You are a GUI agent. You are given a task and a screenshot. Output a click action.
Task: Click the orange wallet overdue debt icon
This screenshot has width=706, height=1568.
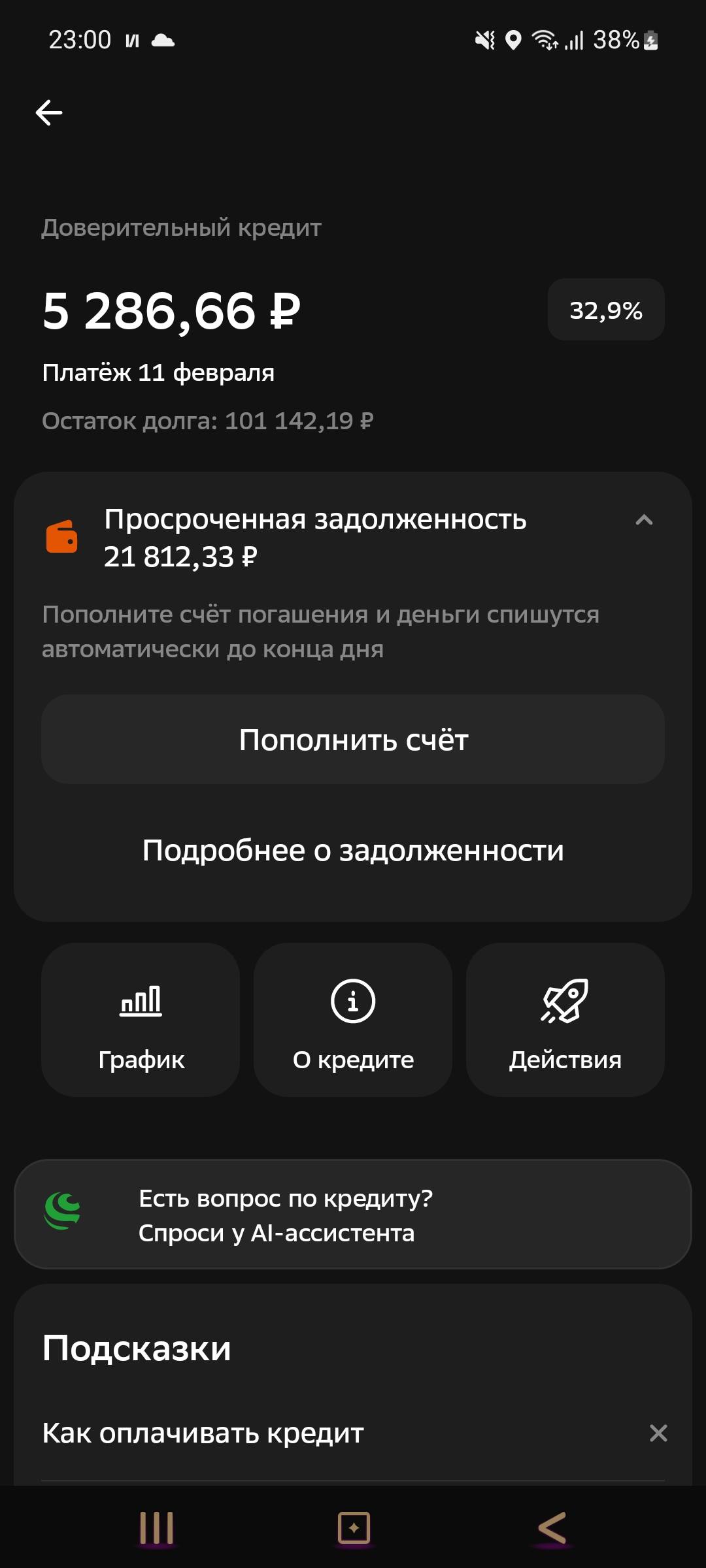[x=63, y=537]
